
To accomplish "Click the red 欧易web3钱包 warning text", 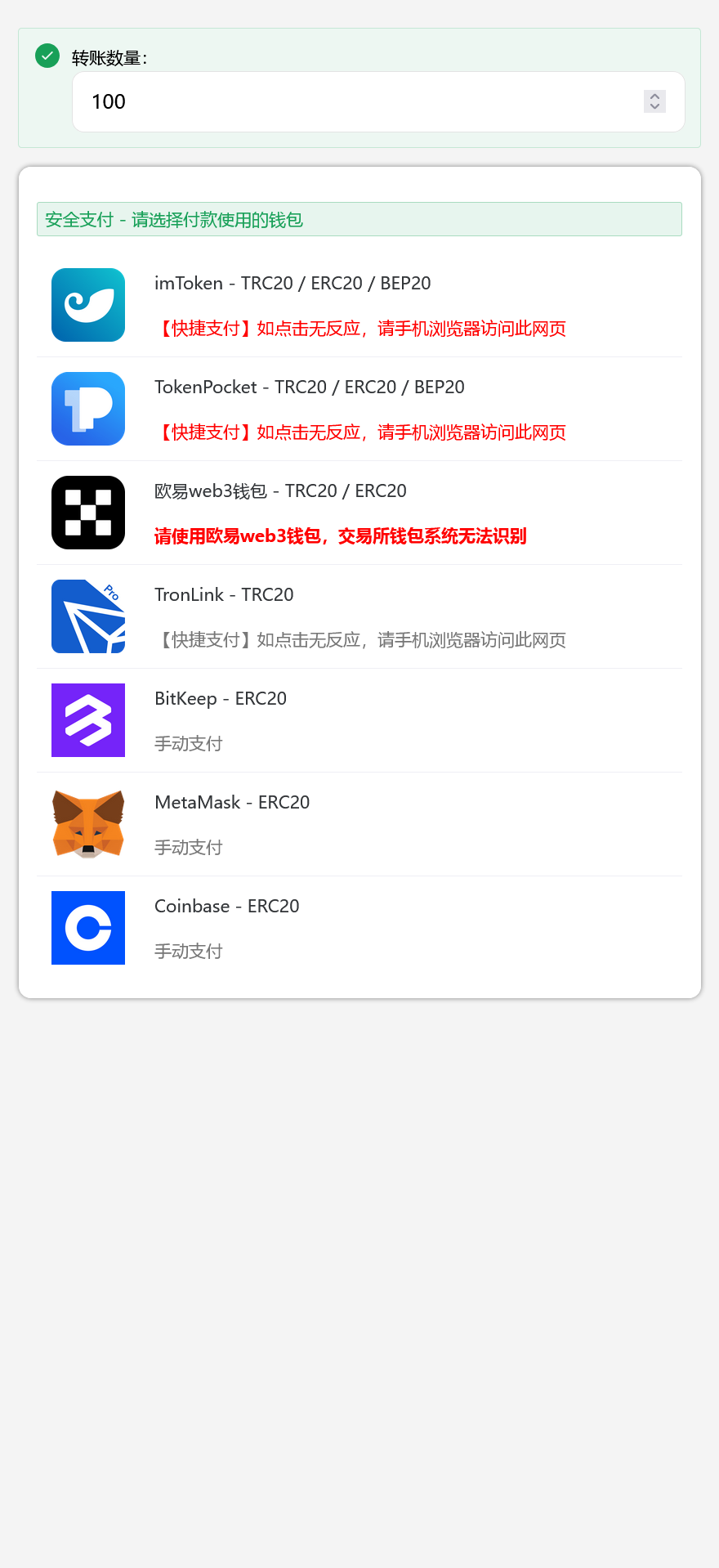I will pyautogui.click(x=340, y=536).
